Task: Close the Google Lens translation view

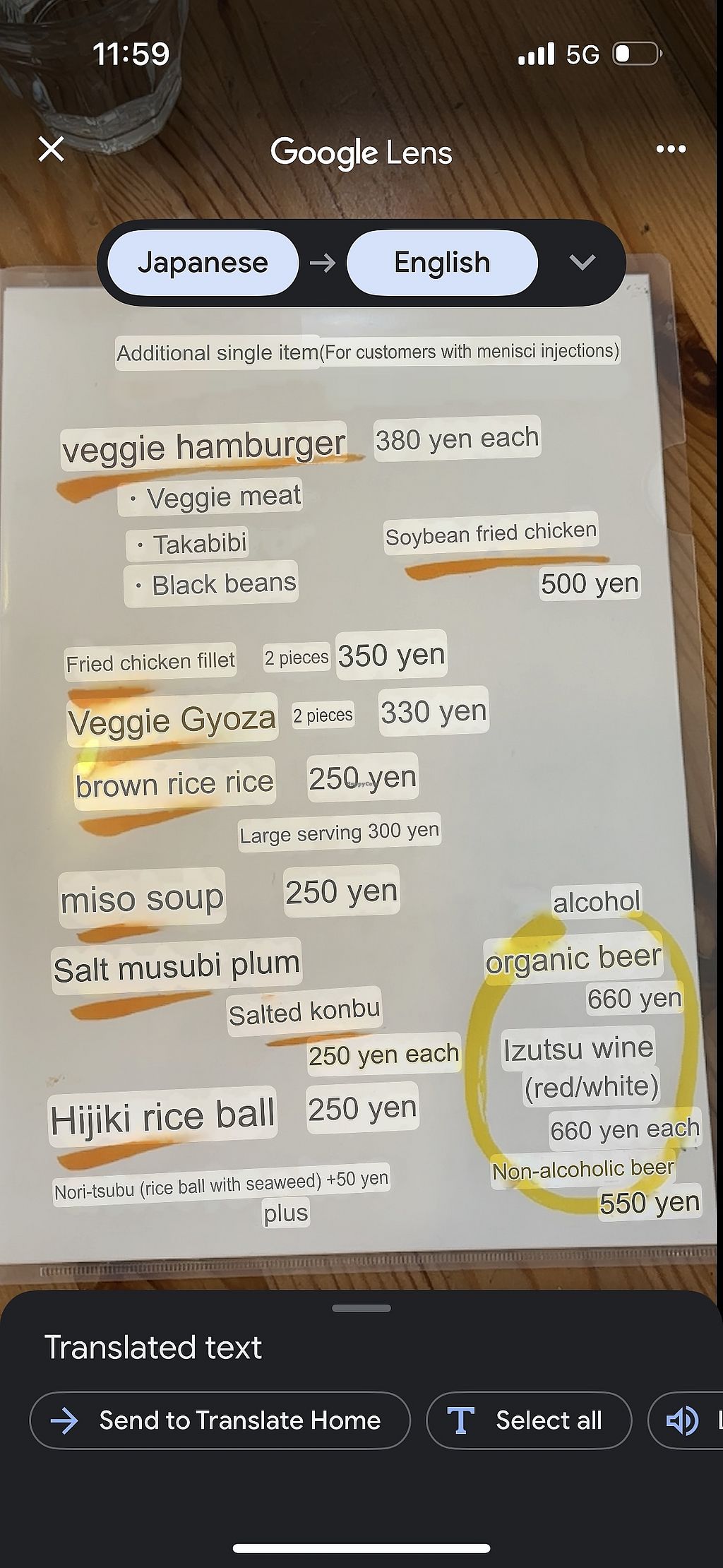Action: tap(52, 149)
